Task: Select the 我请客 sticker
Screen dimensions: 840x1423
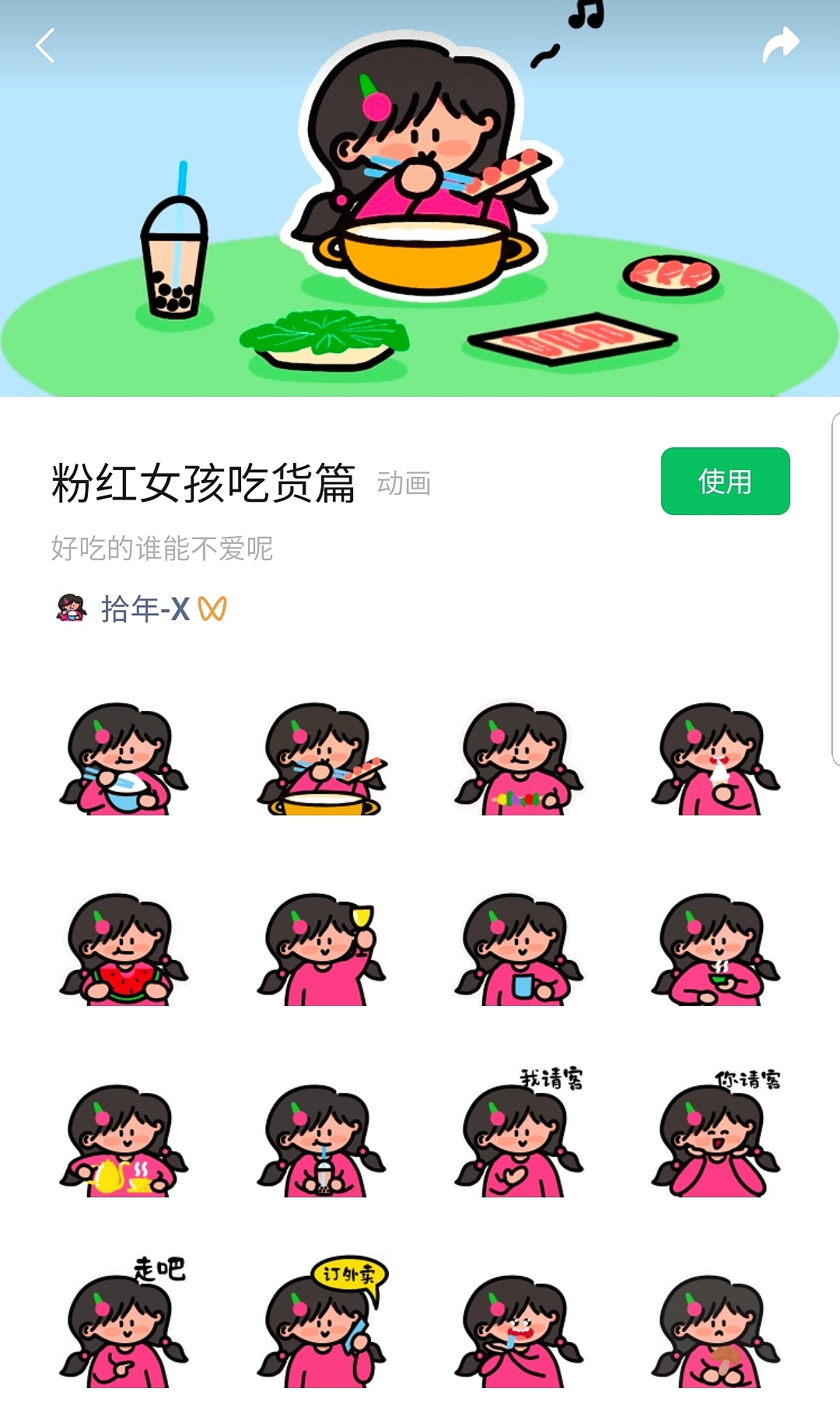Action: [519, 1134]
